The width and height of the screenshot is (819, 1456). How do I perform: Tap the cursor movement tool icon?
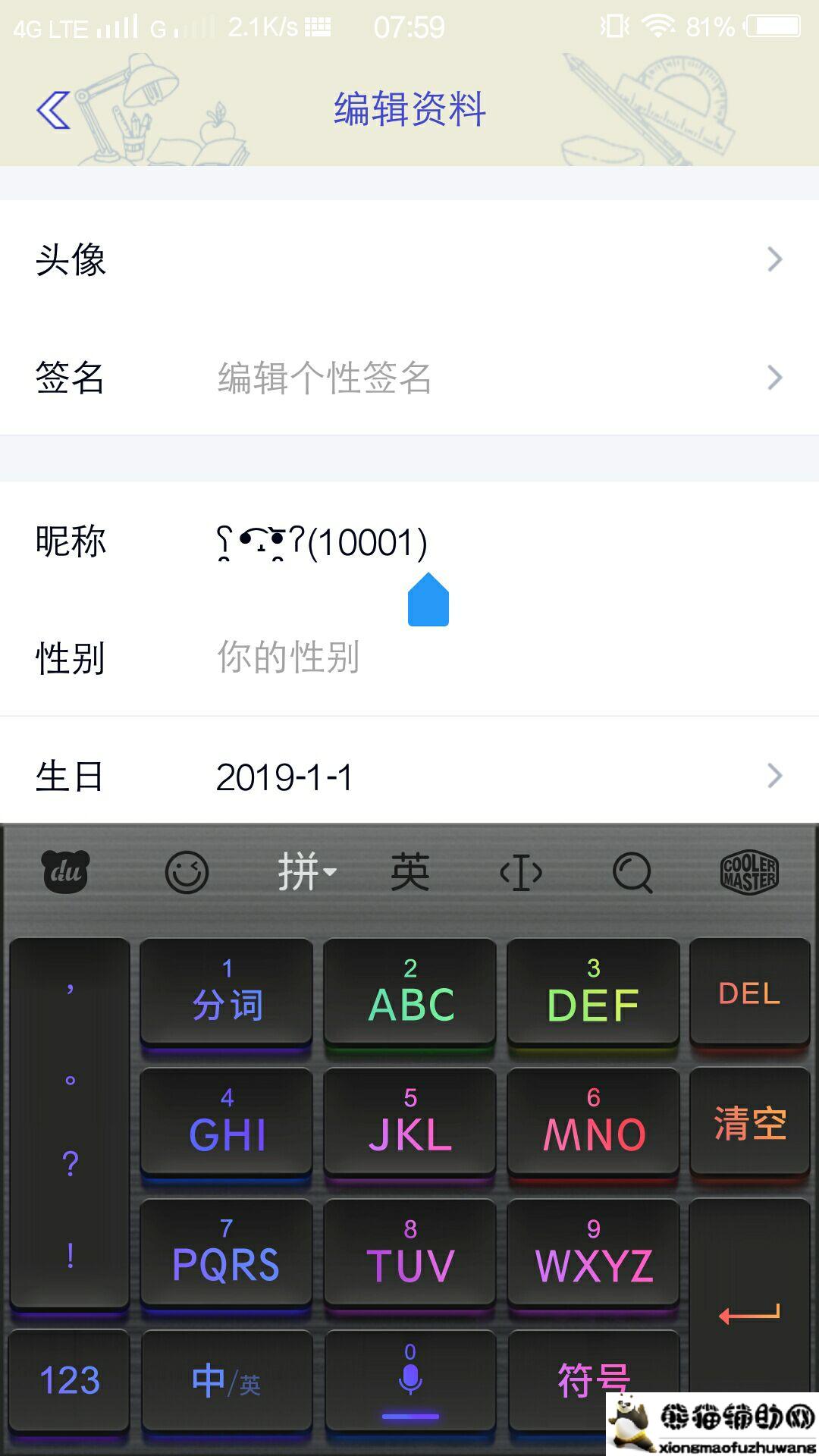coord(521,872)
